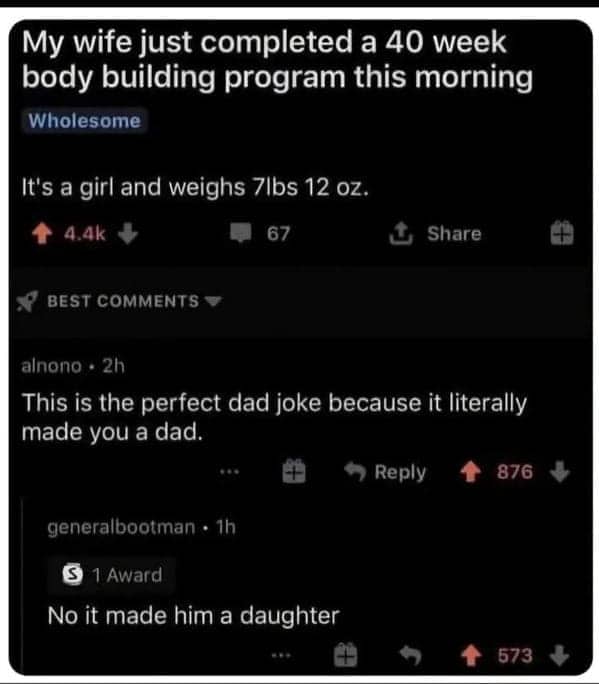The height and width of the screenshot is (684, 599).
Task: Open generalbootman's profile
Action: click(121, 527)
